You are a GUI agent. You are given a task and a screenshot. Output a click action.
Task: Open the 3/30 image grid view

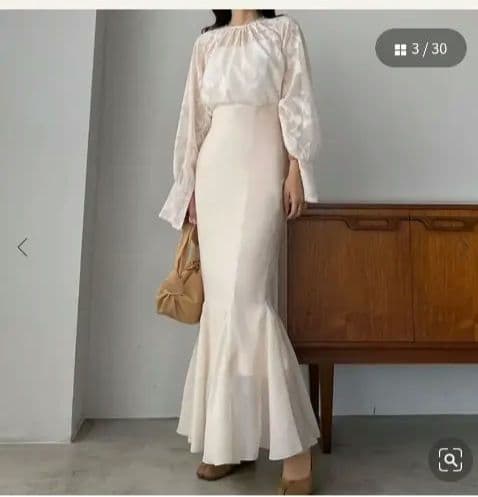420,48
